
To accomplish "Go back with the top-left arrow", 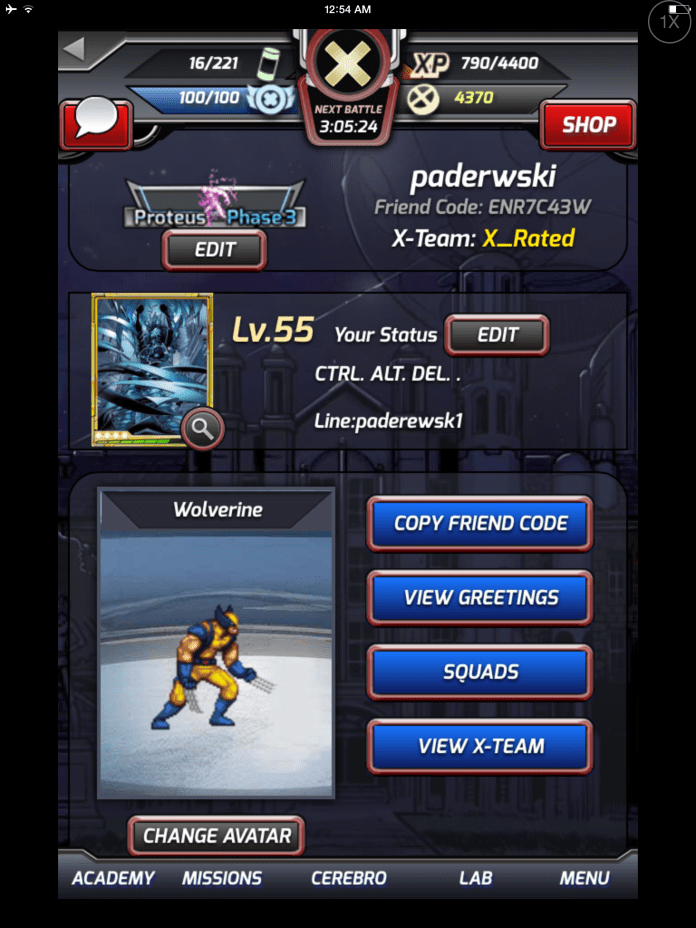I will pos(76,51).
